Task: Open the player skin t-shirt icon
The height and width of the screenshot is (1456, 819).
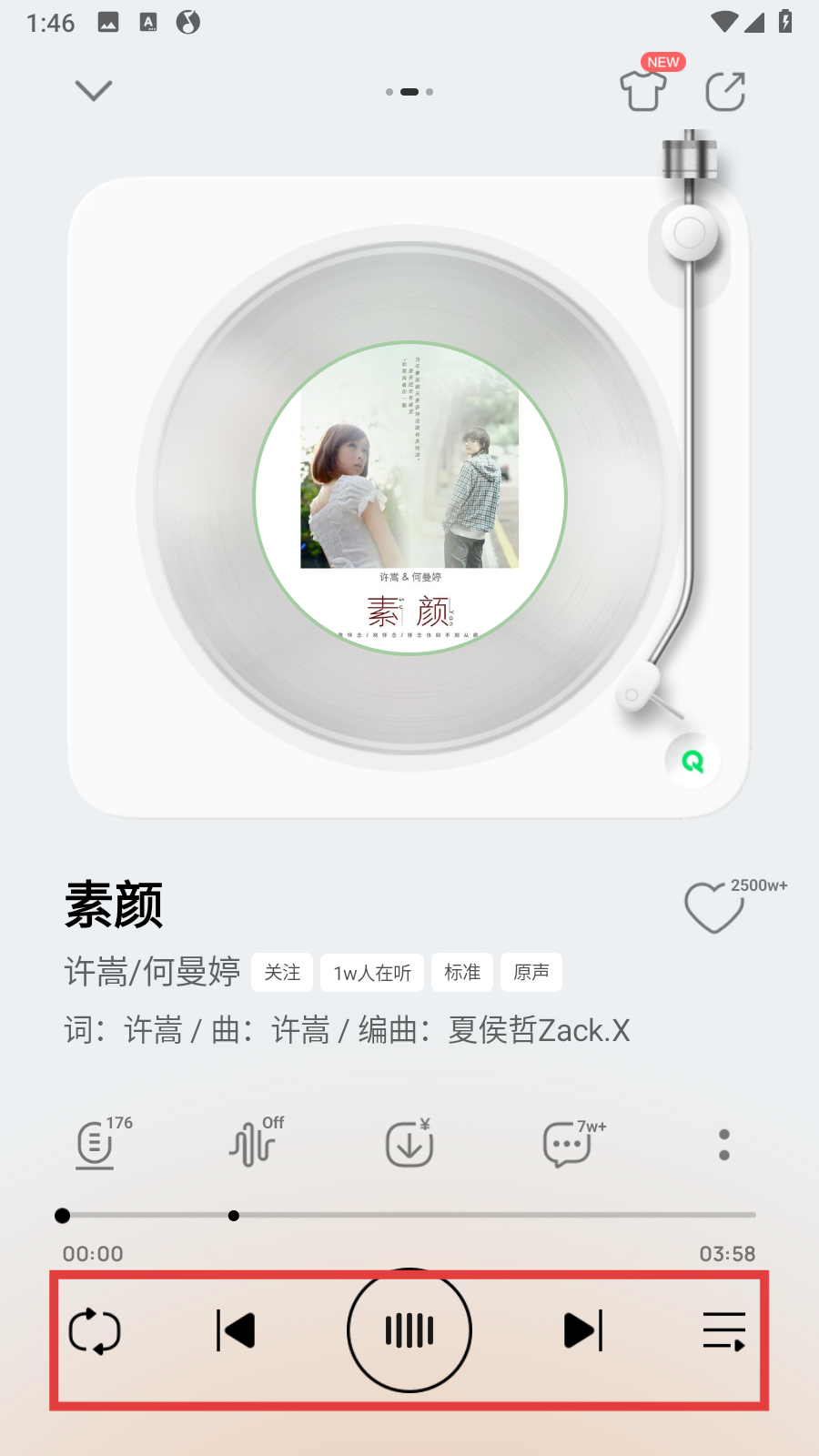Action: (x=643, y=90)
